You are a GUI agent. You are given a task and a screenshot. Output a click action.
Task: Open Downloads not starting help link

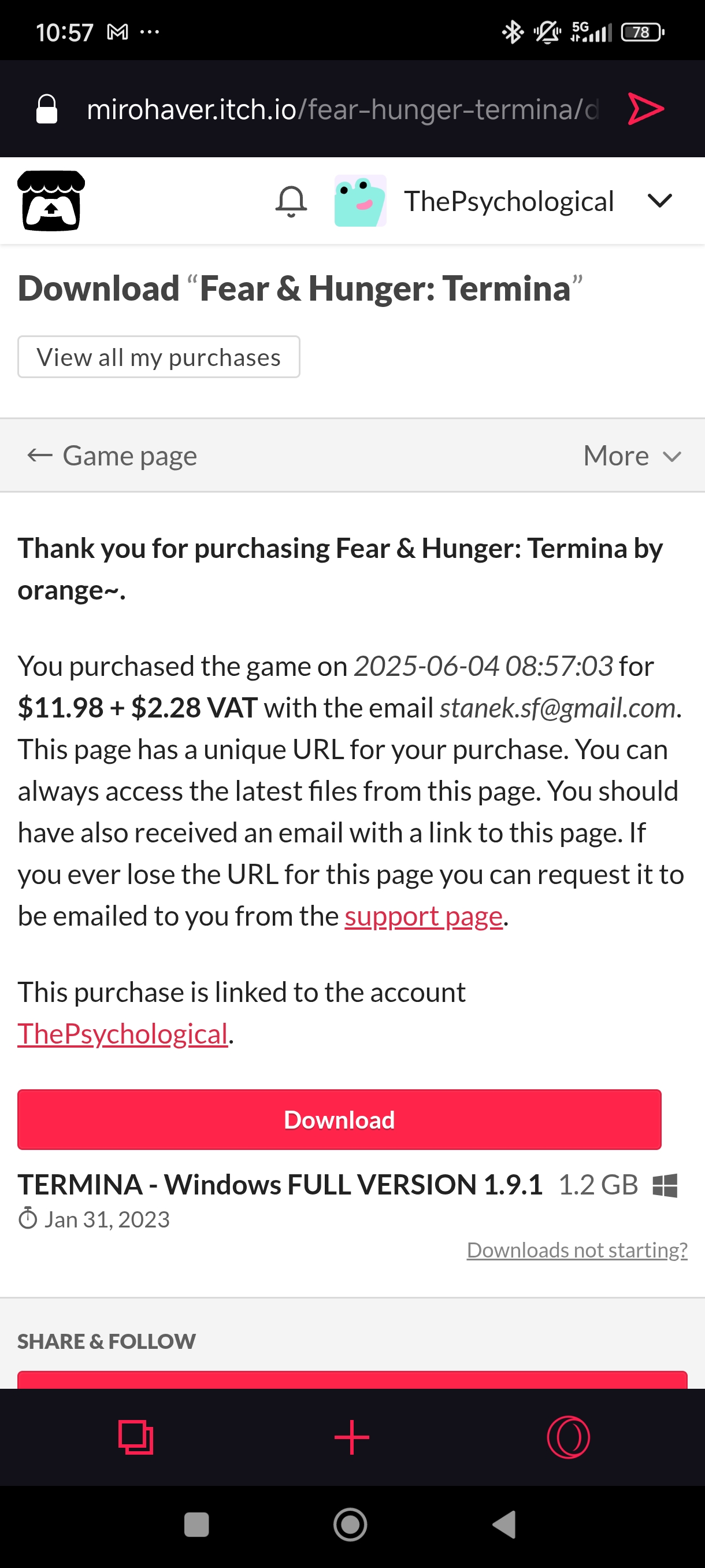(577, 1250)
